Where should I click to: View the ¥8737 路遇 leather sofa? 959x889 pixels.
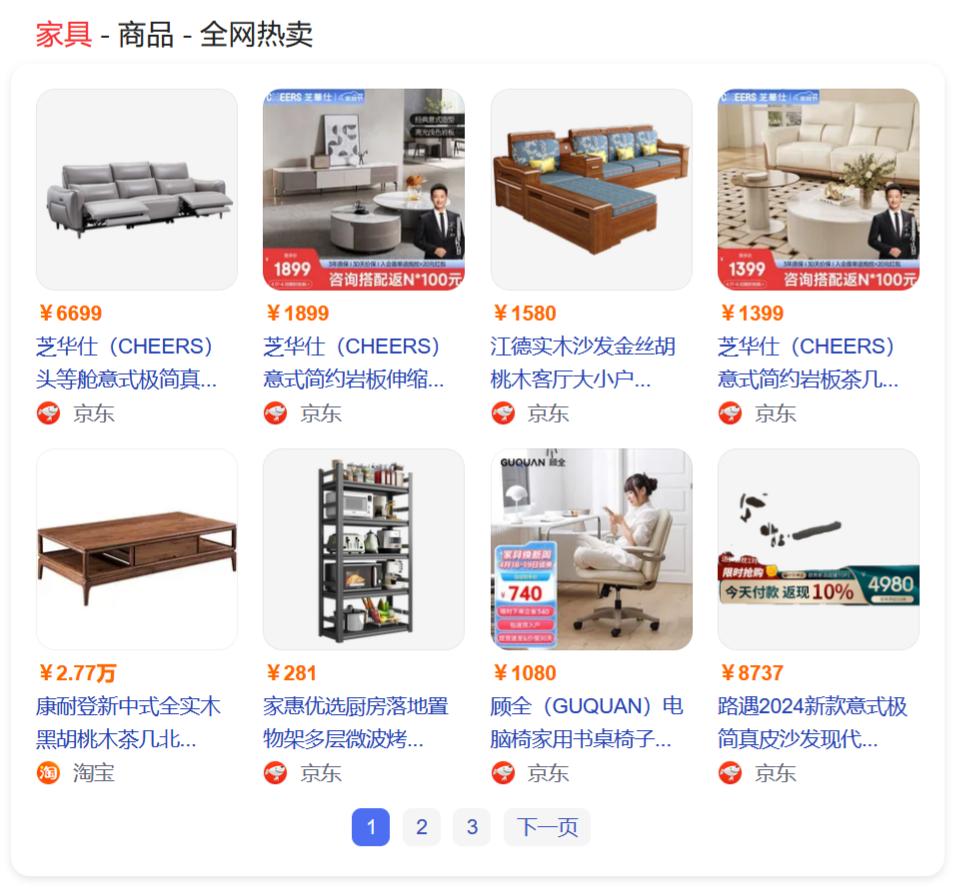(x=818, y=549)
